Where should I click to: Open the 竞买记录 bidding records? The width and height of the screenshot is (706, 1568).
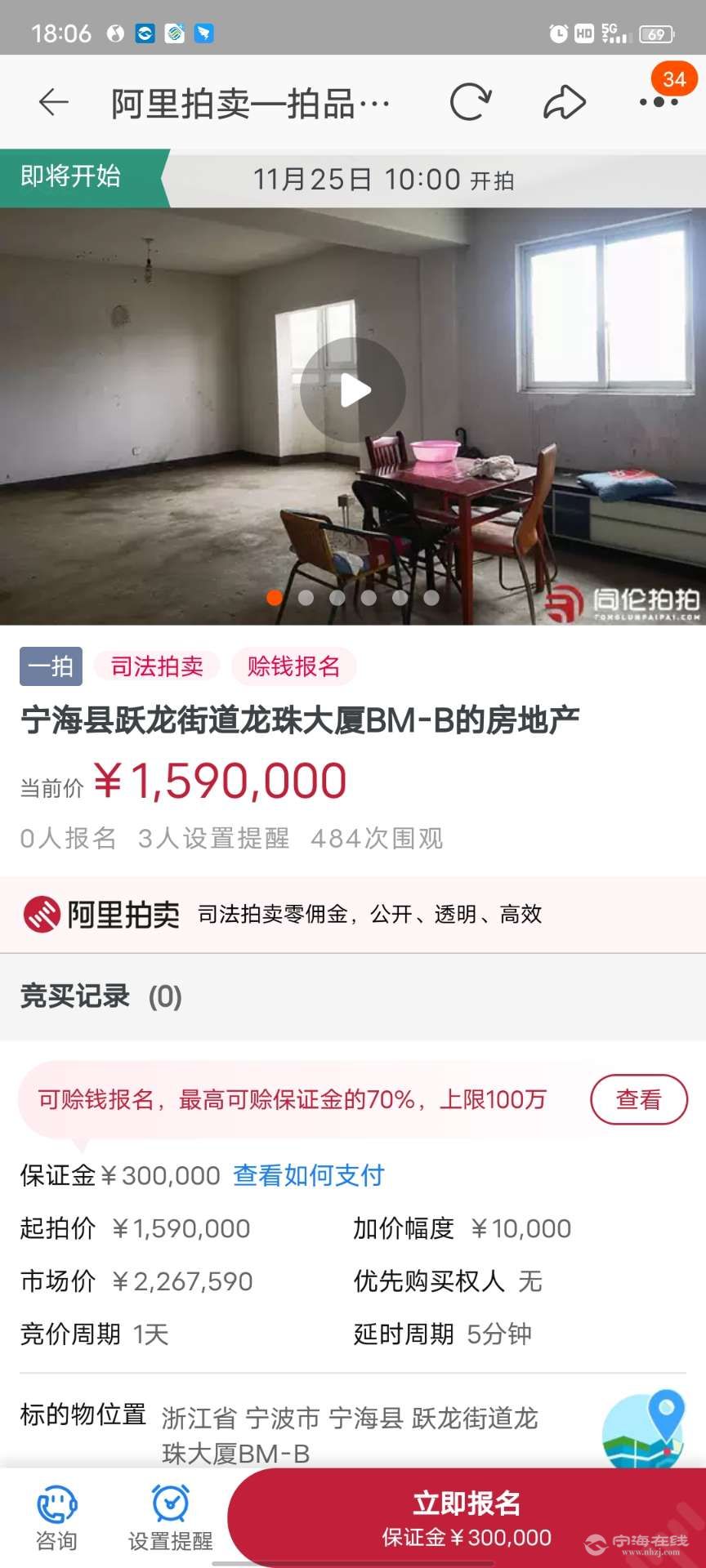(101, 996)
